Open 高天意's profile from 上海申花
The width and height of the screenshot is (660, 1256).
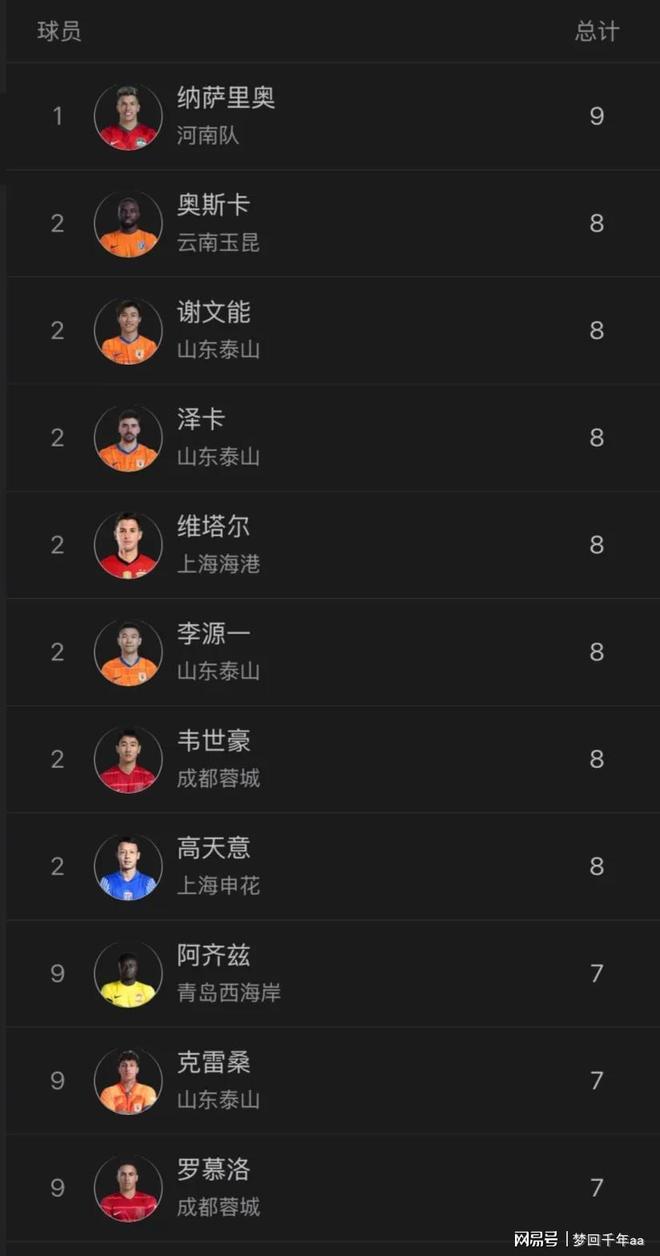(x=213, y=848)
